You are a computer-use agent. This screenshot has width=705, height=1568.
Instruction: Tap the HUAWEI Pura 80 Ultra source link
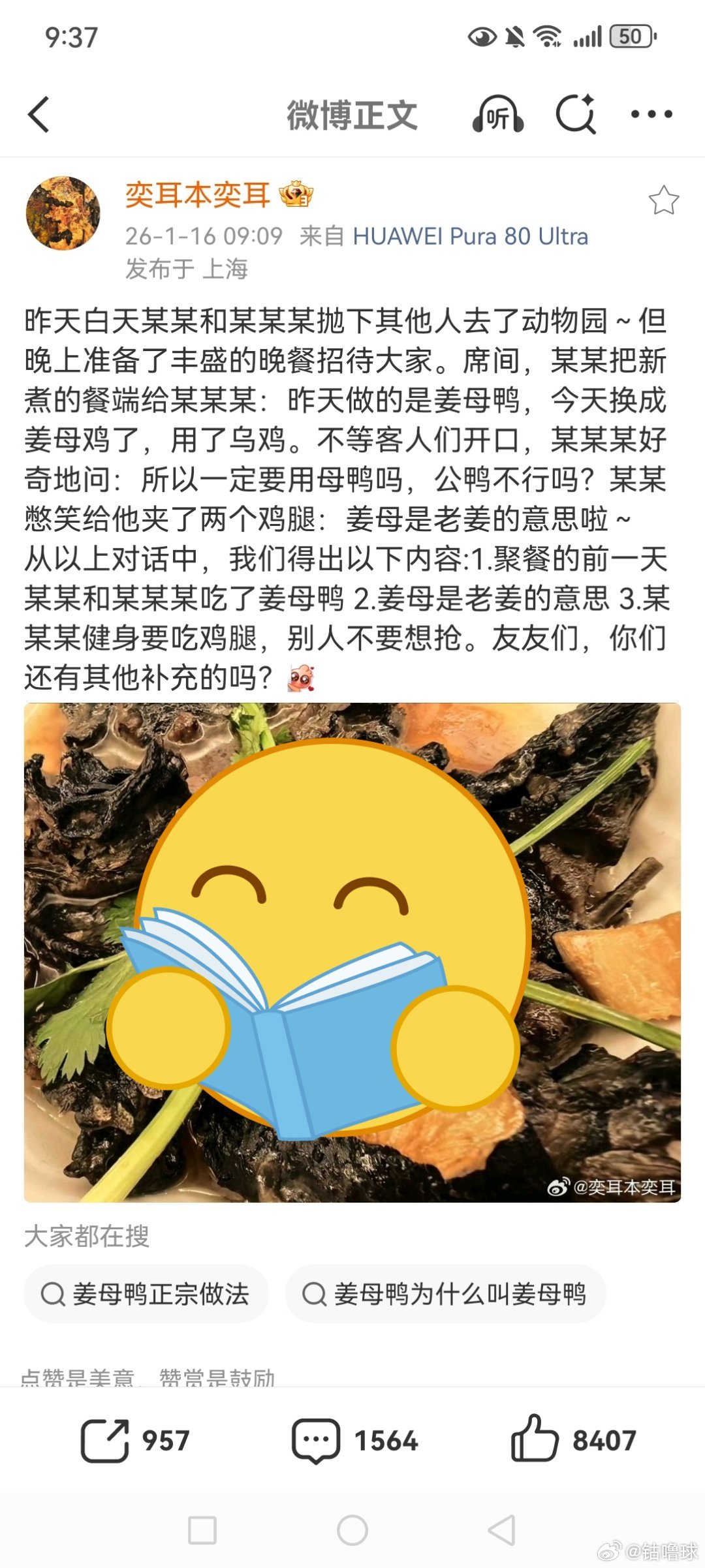click(x=469, y=238)
